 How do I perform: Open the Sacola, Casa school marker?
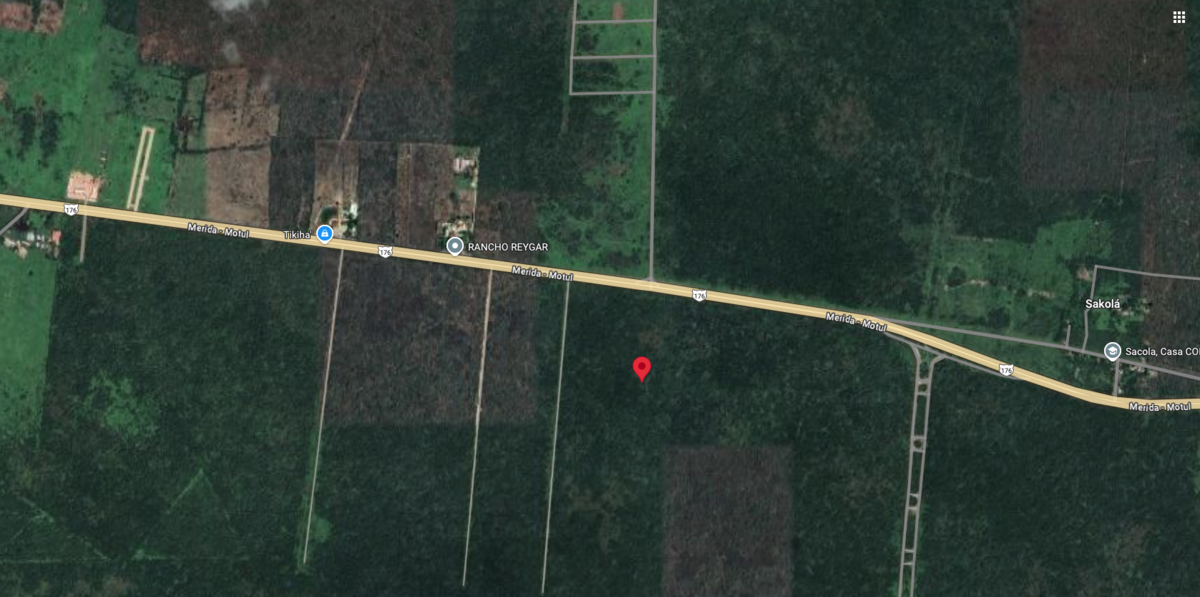tap(1112, 350)
